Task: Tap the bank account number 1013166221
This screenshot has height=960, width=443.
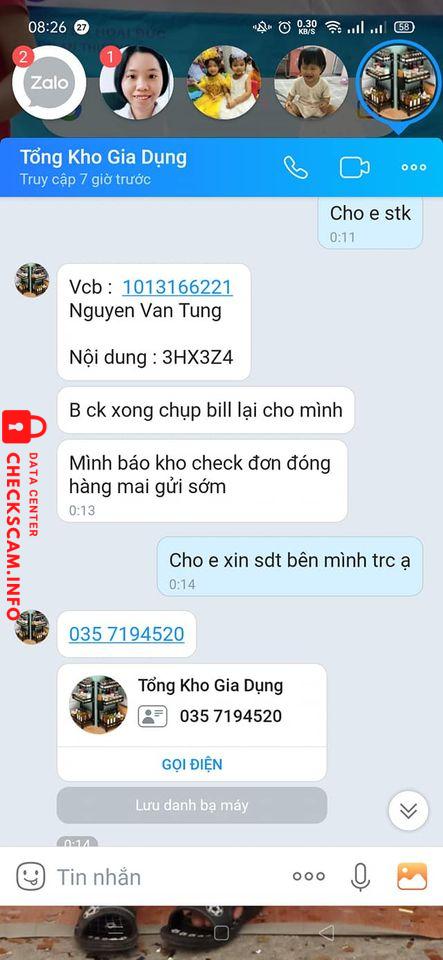Action: coord(177,287)
